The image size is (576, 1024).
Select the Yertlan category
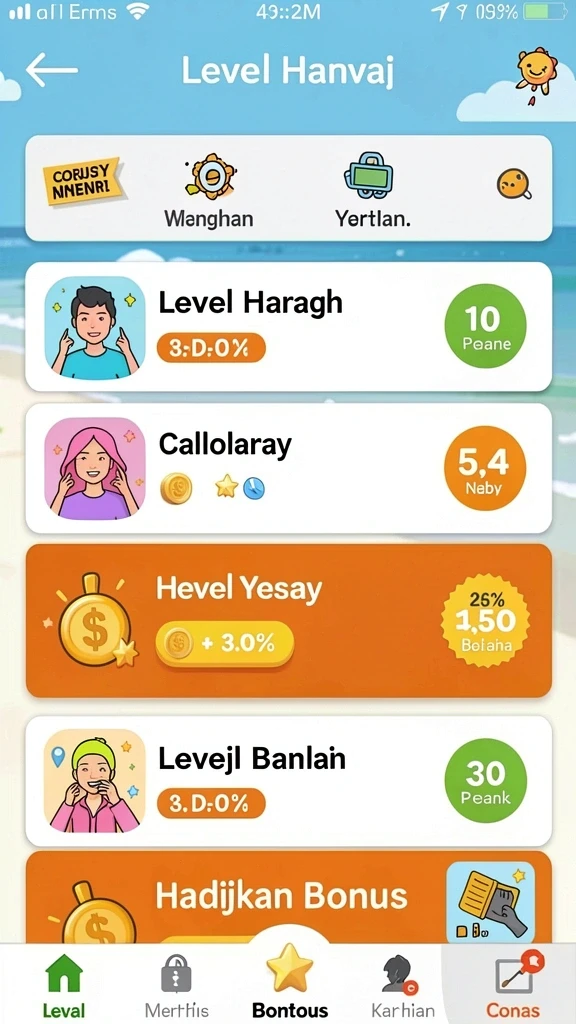pos(372,191)
